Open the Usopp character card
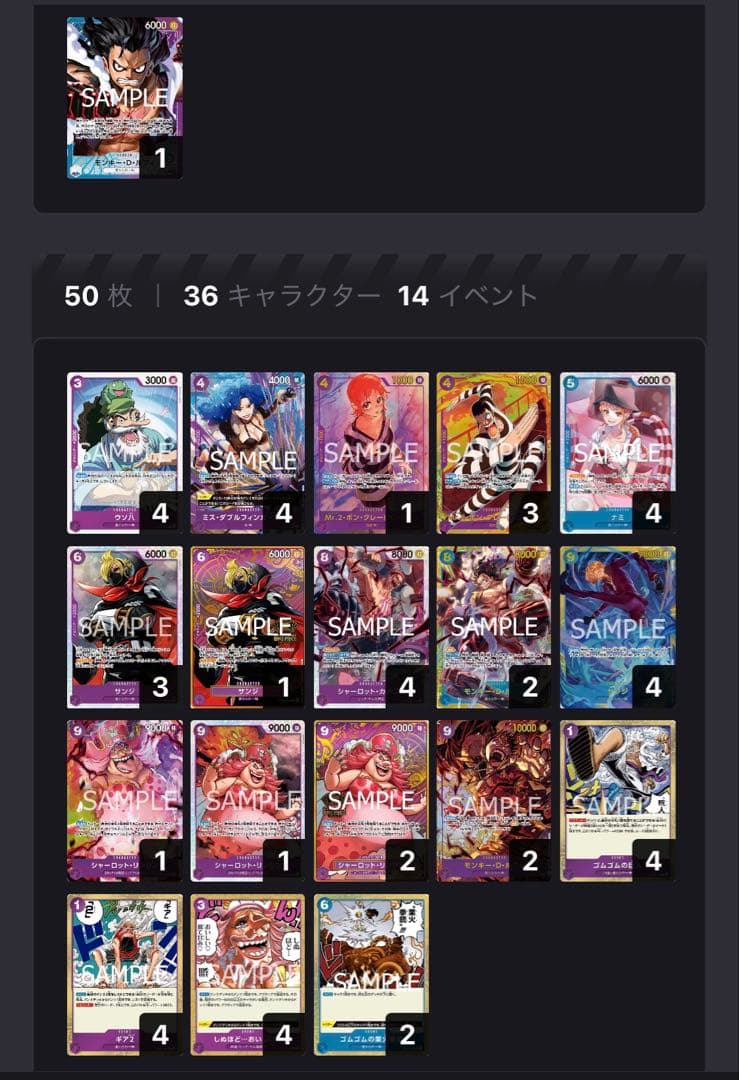The image size is (739, 1080). point(122,440)
